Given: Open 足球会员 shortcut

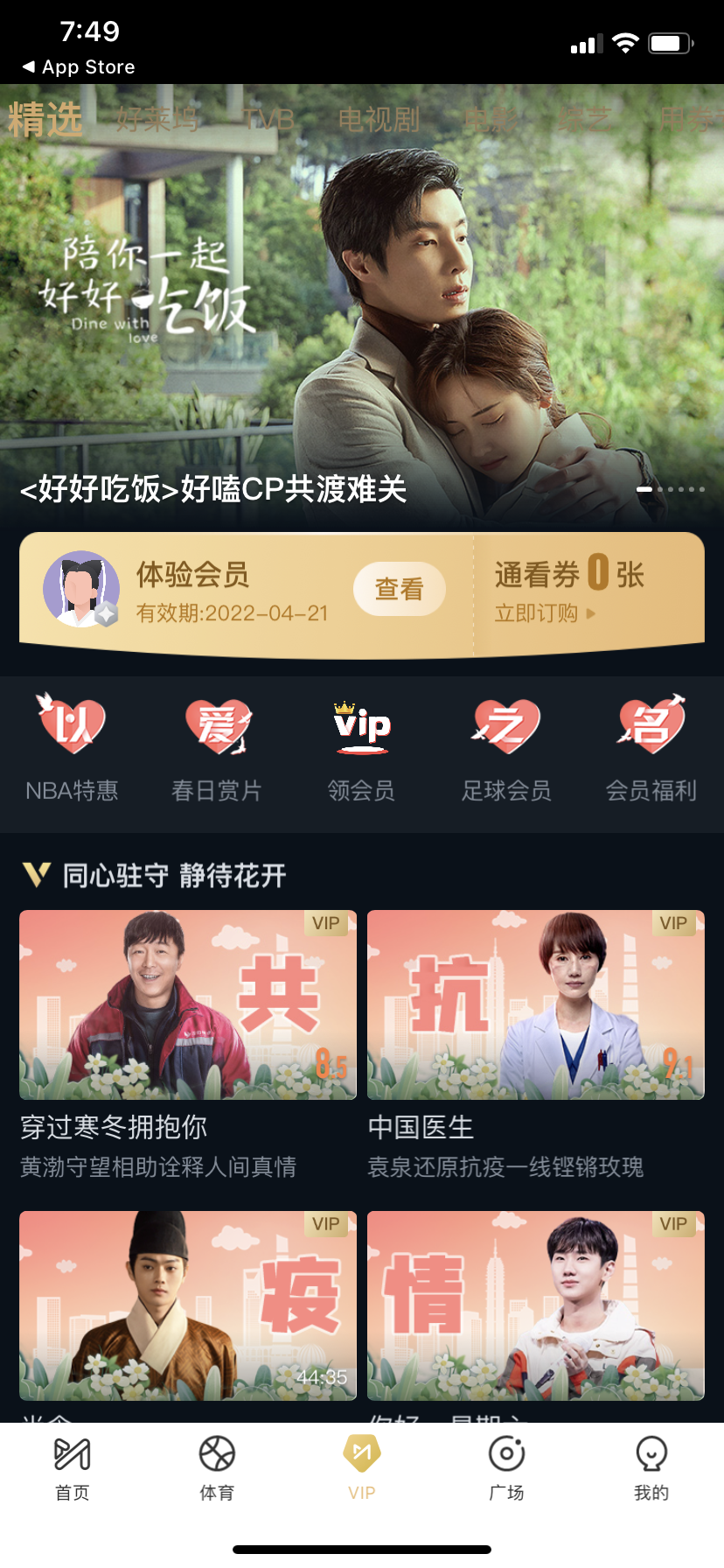Looking at the screenshot, I should pyautogui.click(x=506, y=748).
